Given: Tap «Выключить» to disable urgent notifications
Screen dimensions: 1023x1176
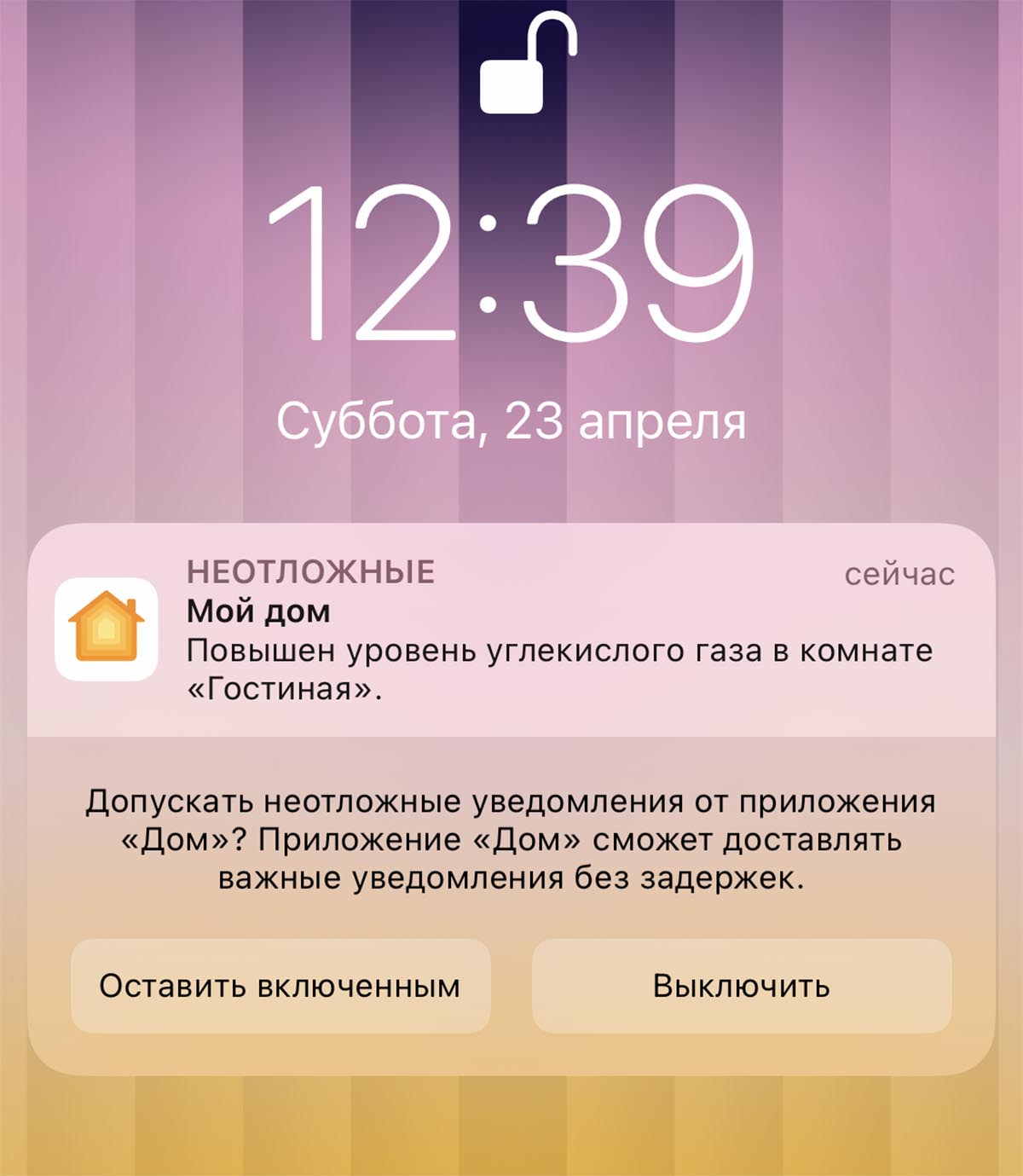Looking at the screenshot, I should pyautogui.click(x=742, y=986).
